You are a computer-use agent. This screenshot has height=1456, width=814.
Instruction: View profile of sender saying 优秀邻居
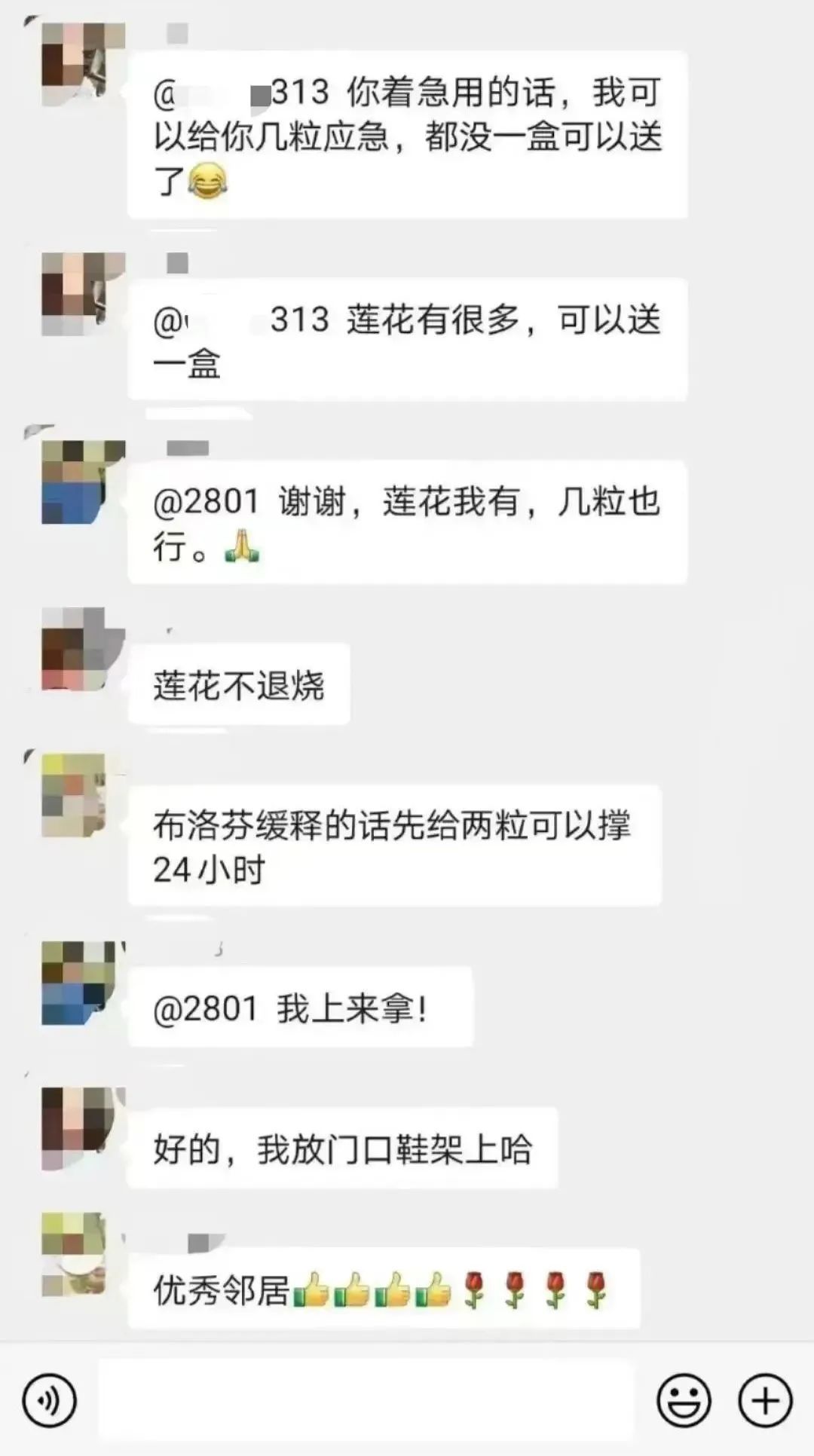click(x=75, y=1255)
